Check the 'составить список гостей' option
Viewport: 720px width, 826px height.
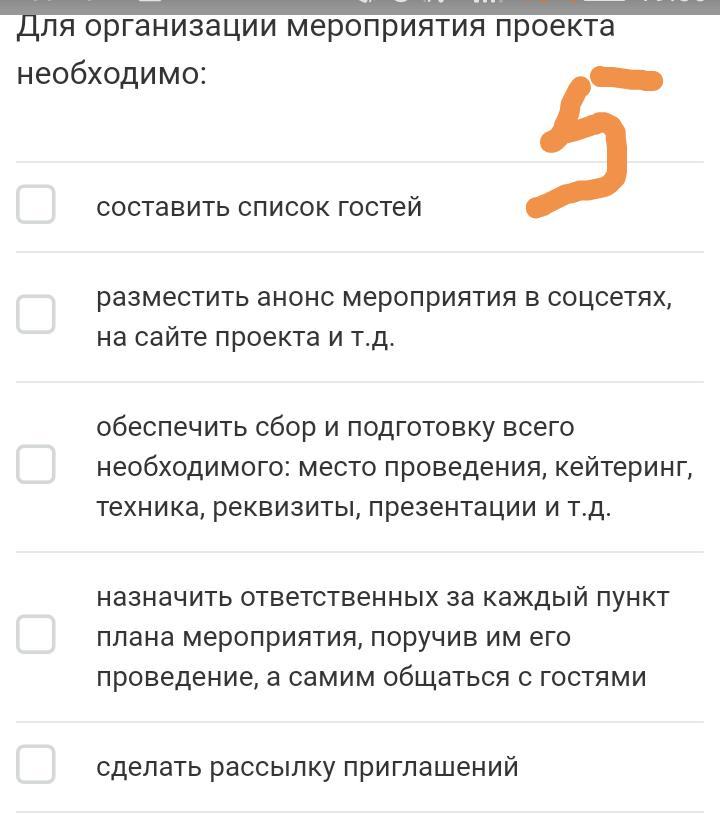tap(36, 205)
